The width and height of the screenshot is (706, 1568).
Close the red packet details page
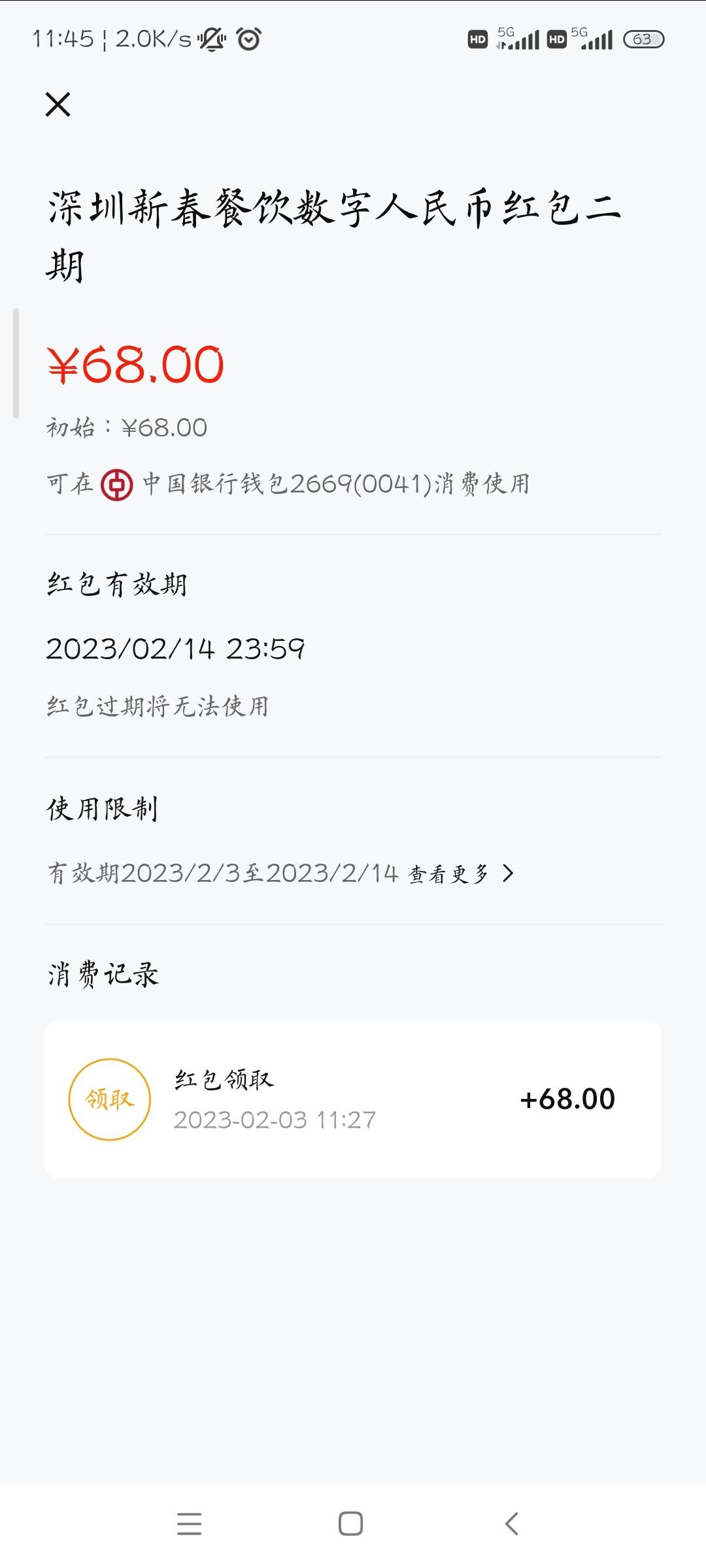coord(58,105)
